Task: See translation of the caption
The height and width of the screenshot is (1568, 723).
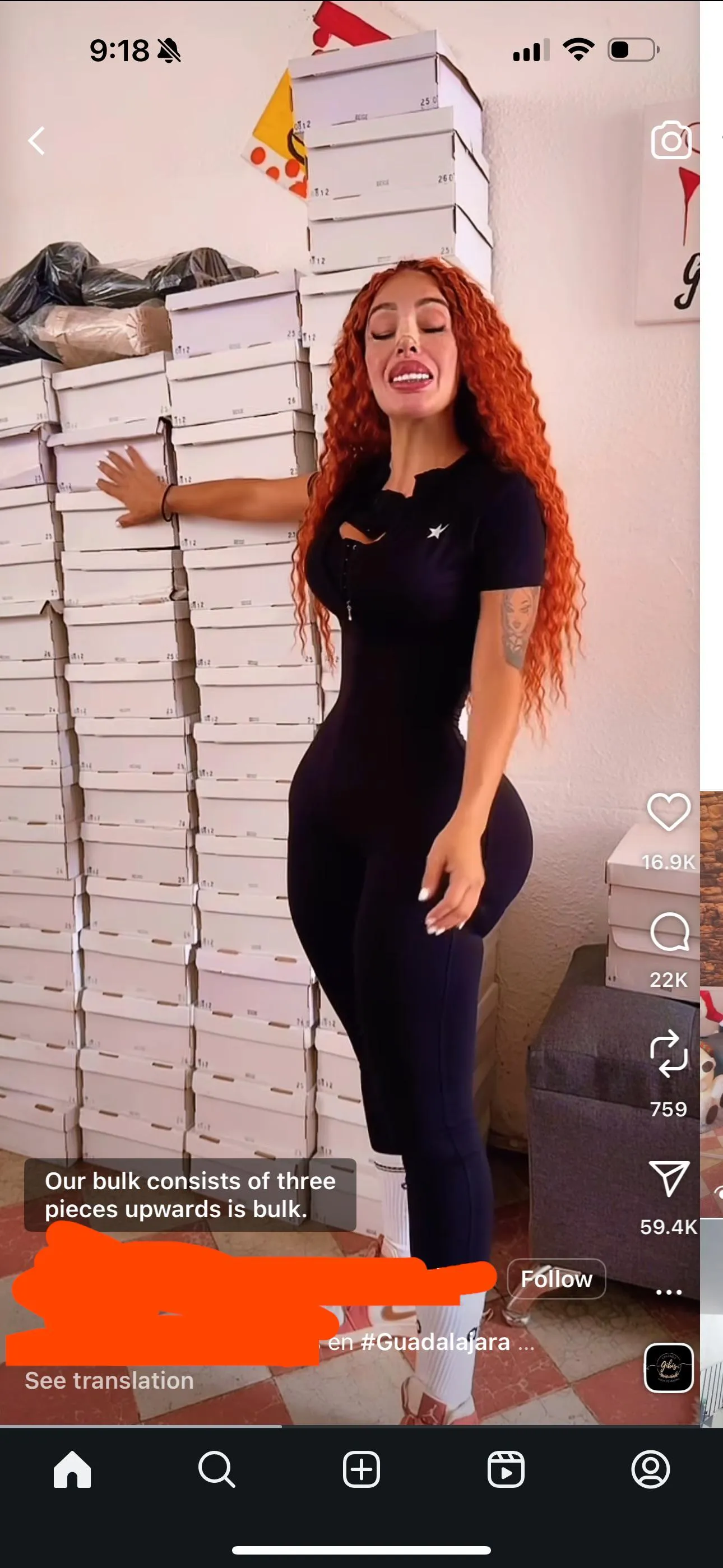Action: (x=109, y=1380)
